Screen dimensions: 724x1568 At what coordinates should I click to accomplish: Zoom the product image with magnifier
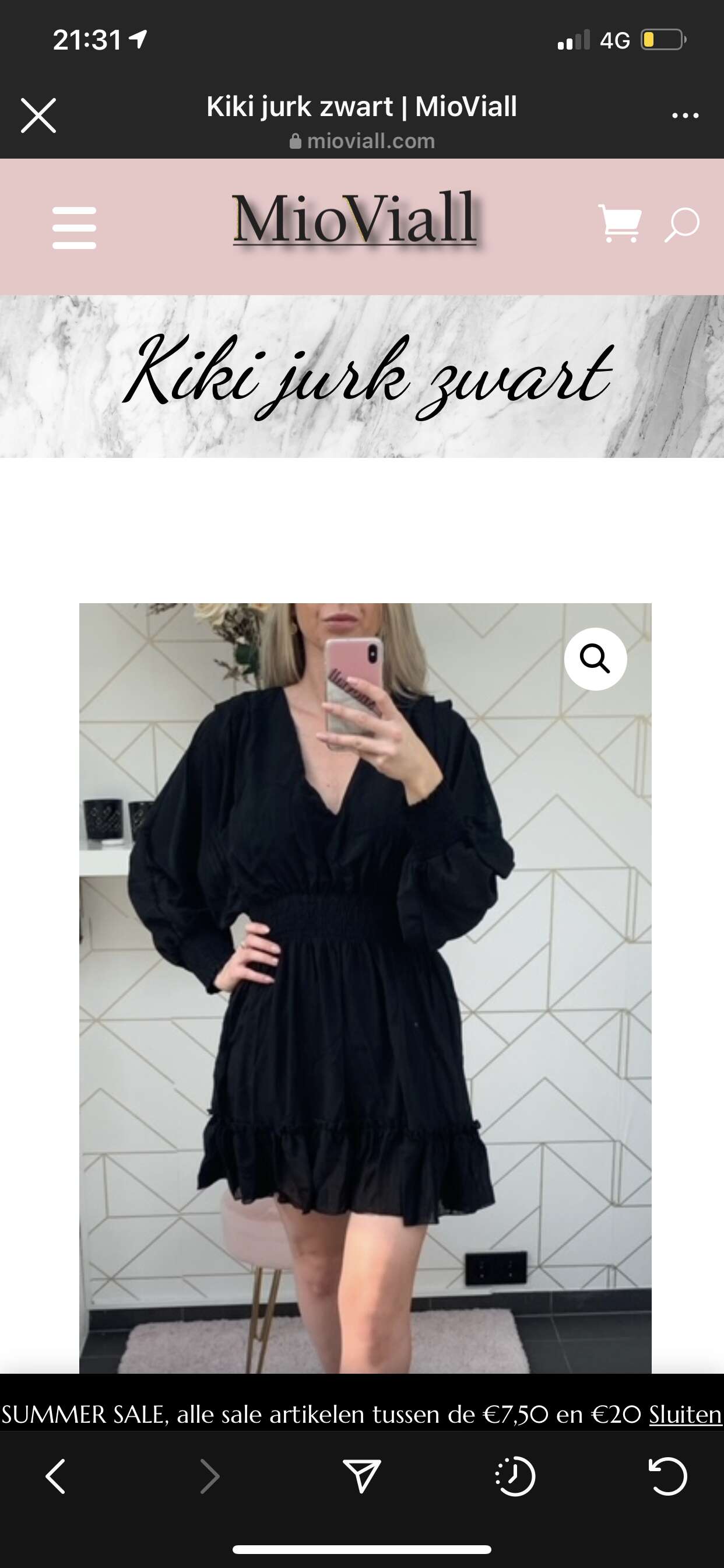[x=595, y=659]
